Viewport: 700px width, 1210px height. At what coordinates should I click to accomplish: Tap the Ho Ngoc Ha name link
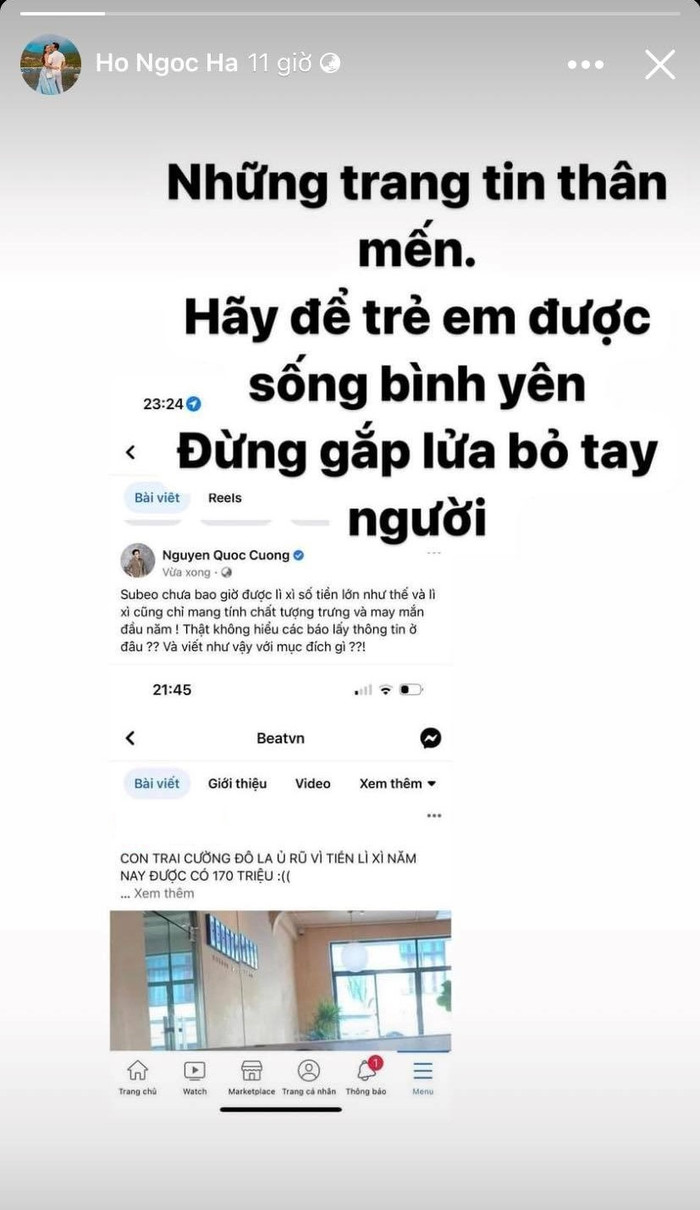pos(166,64)
